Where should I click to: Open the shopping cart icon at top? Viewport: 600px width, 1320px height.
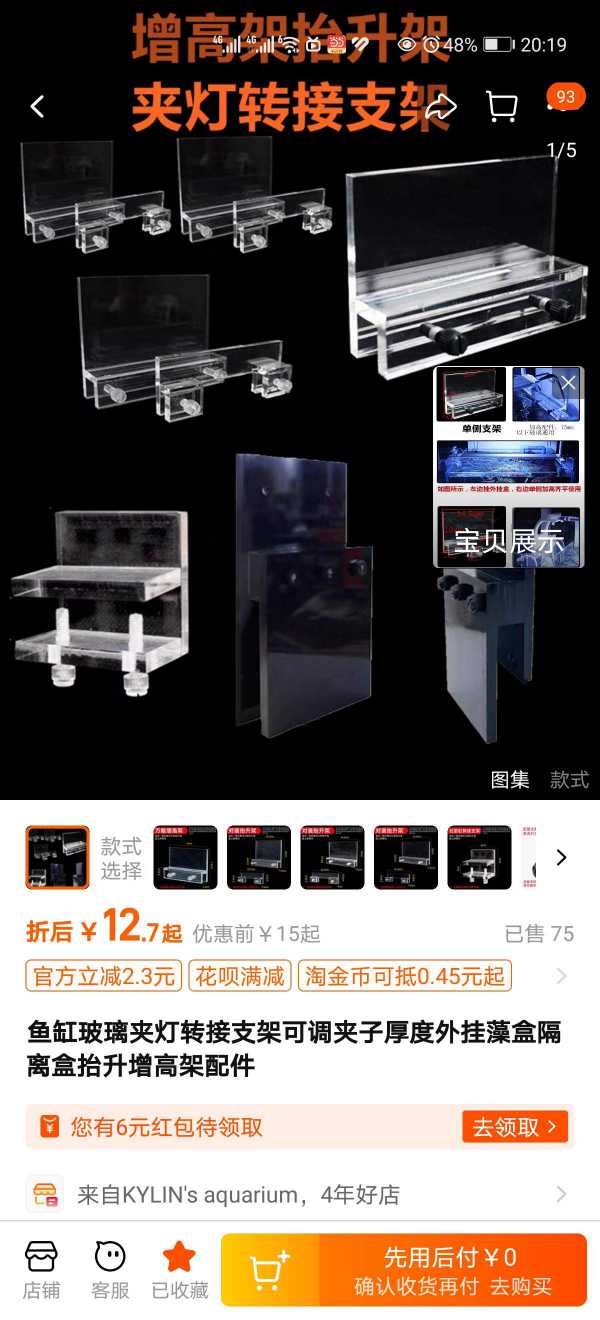click(x=501, y=106)
